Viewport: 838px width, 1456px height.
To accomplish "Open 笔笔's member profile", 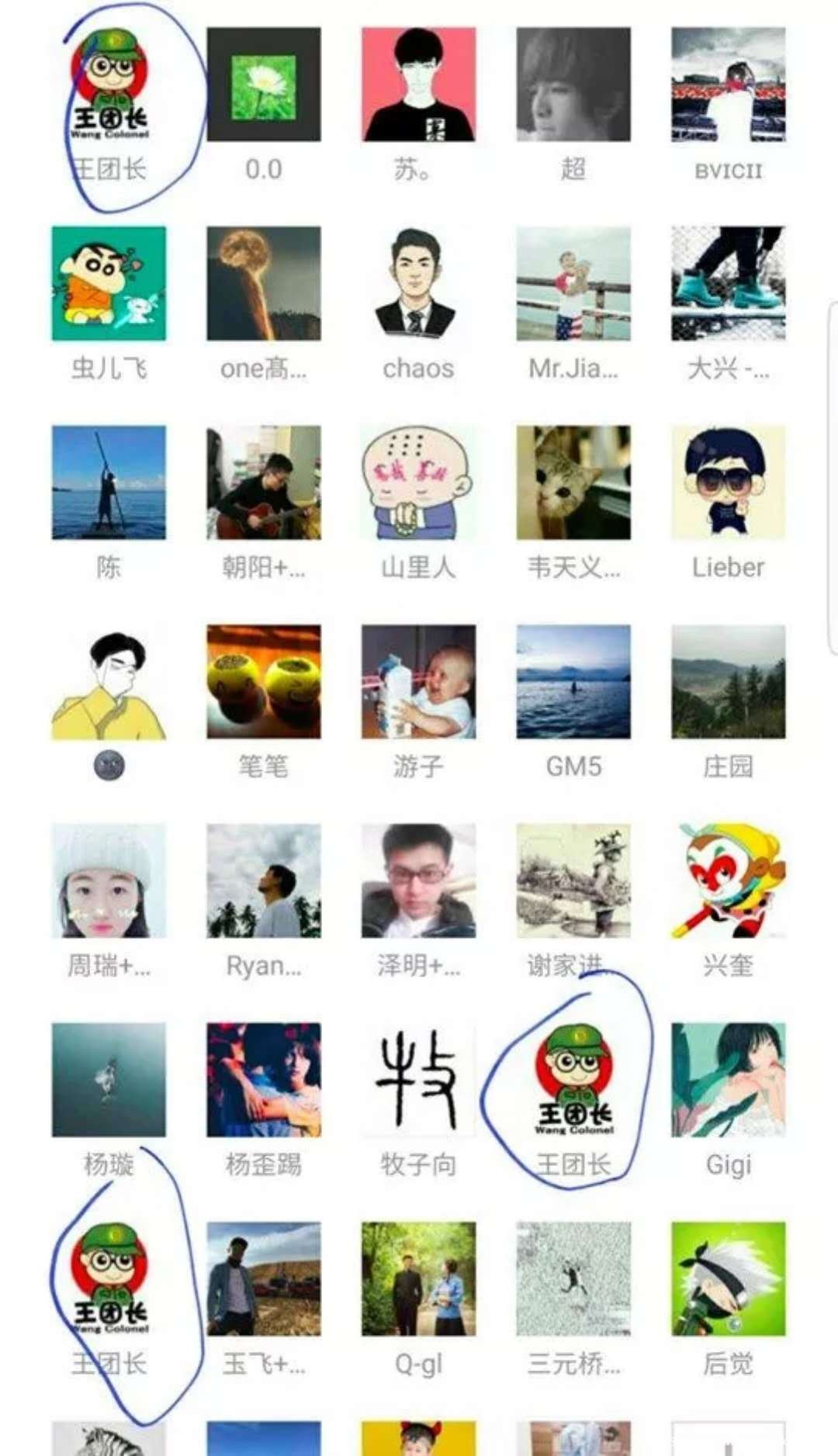I will (x=263, y=682).
